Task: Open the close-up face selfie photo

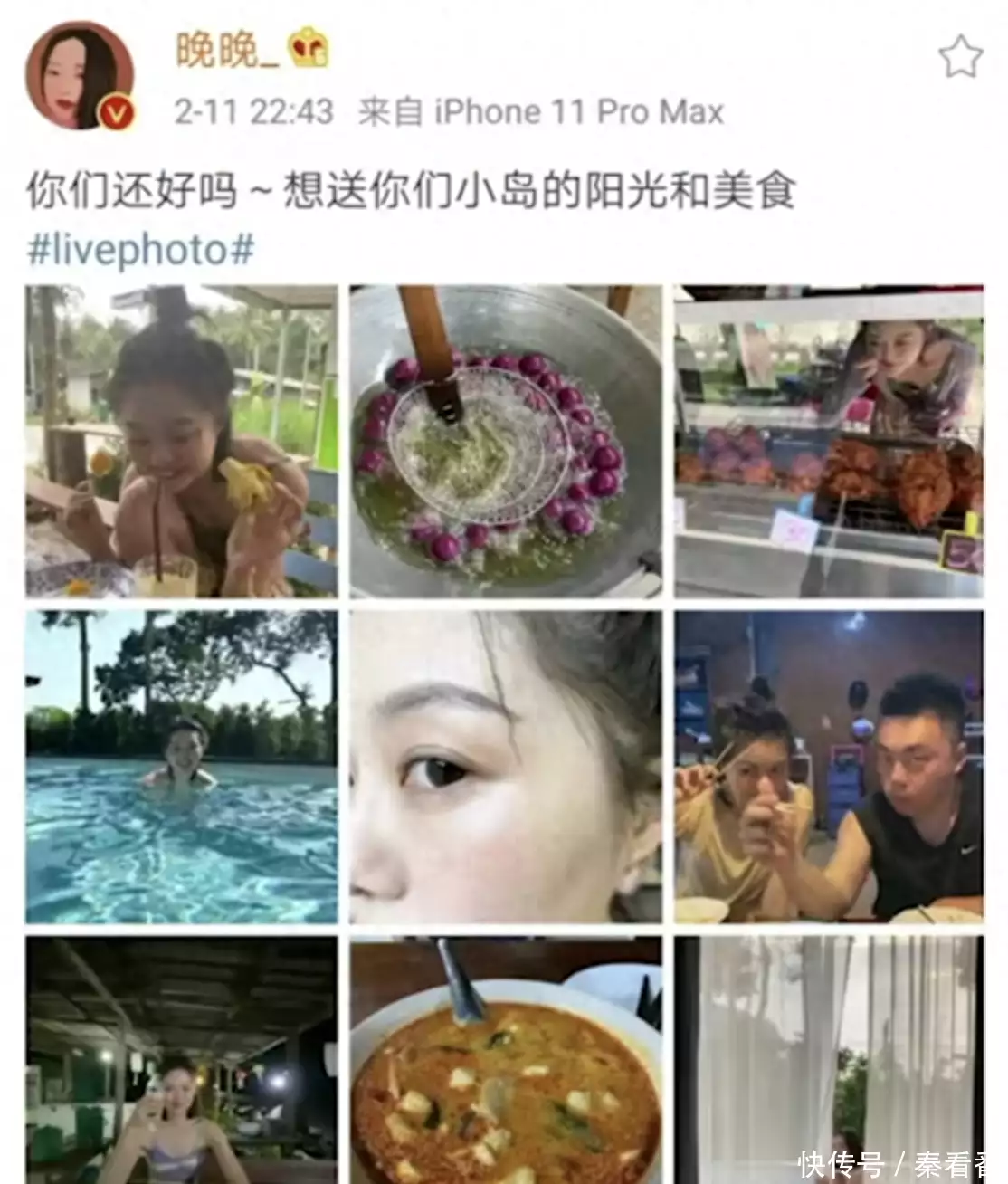Action: point(506,767)
